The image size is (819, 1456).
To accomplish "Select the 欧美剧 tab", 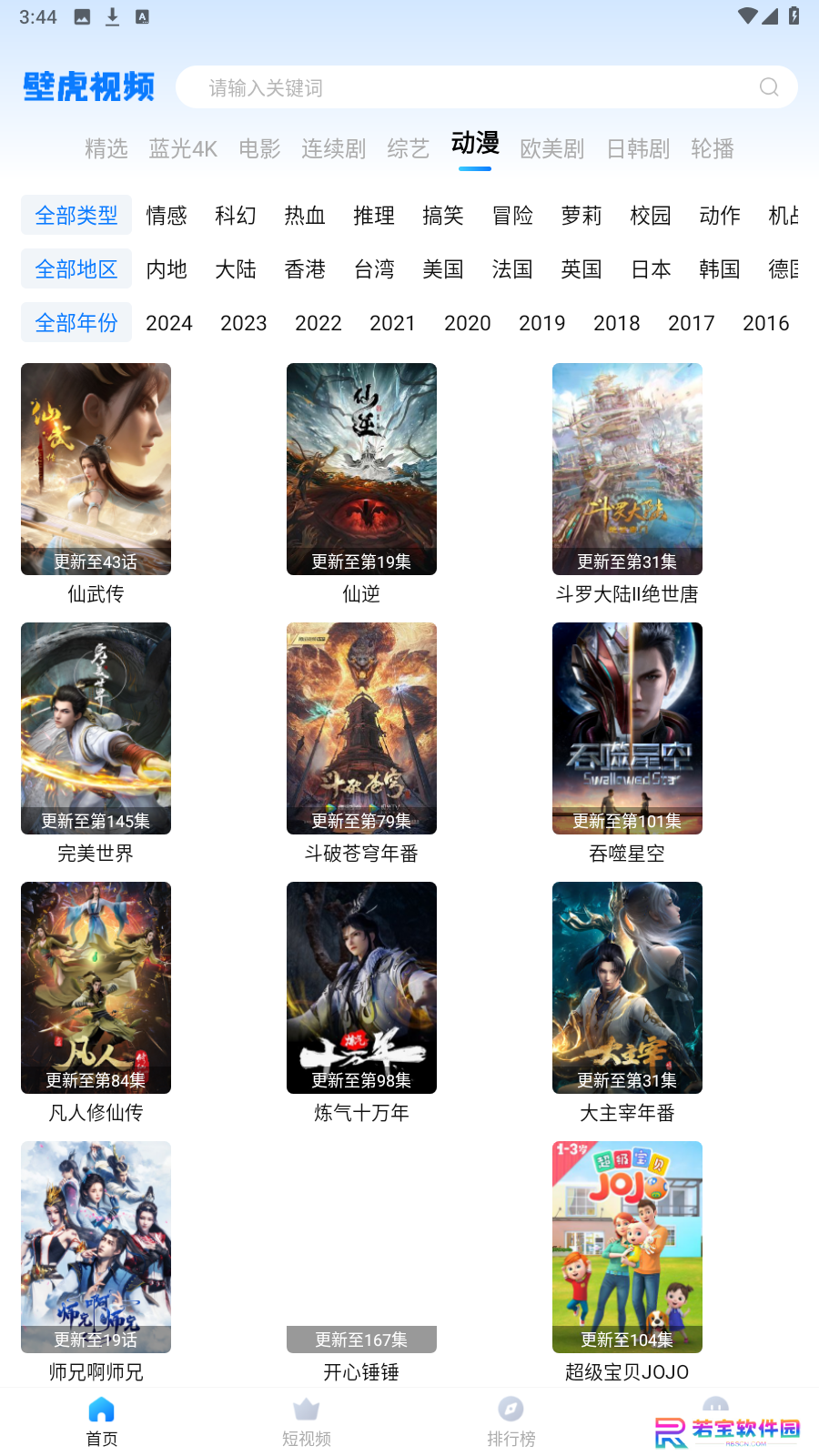I will 552,148.
